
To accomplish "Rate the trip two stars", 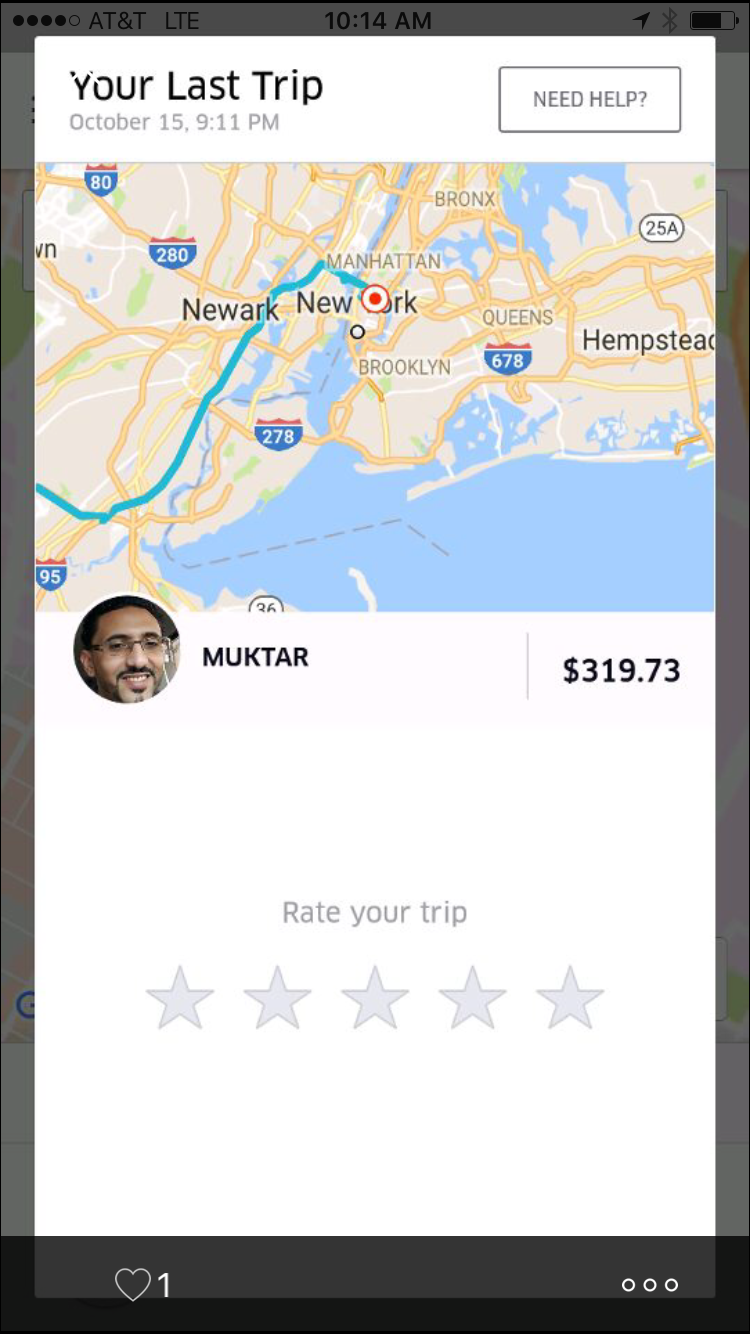I will 277,998.
